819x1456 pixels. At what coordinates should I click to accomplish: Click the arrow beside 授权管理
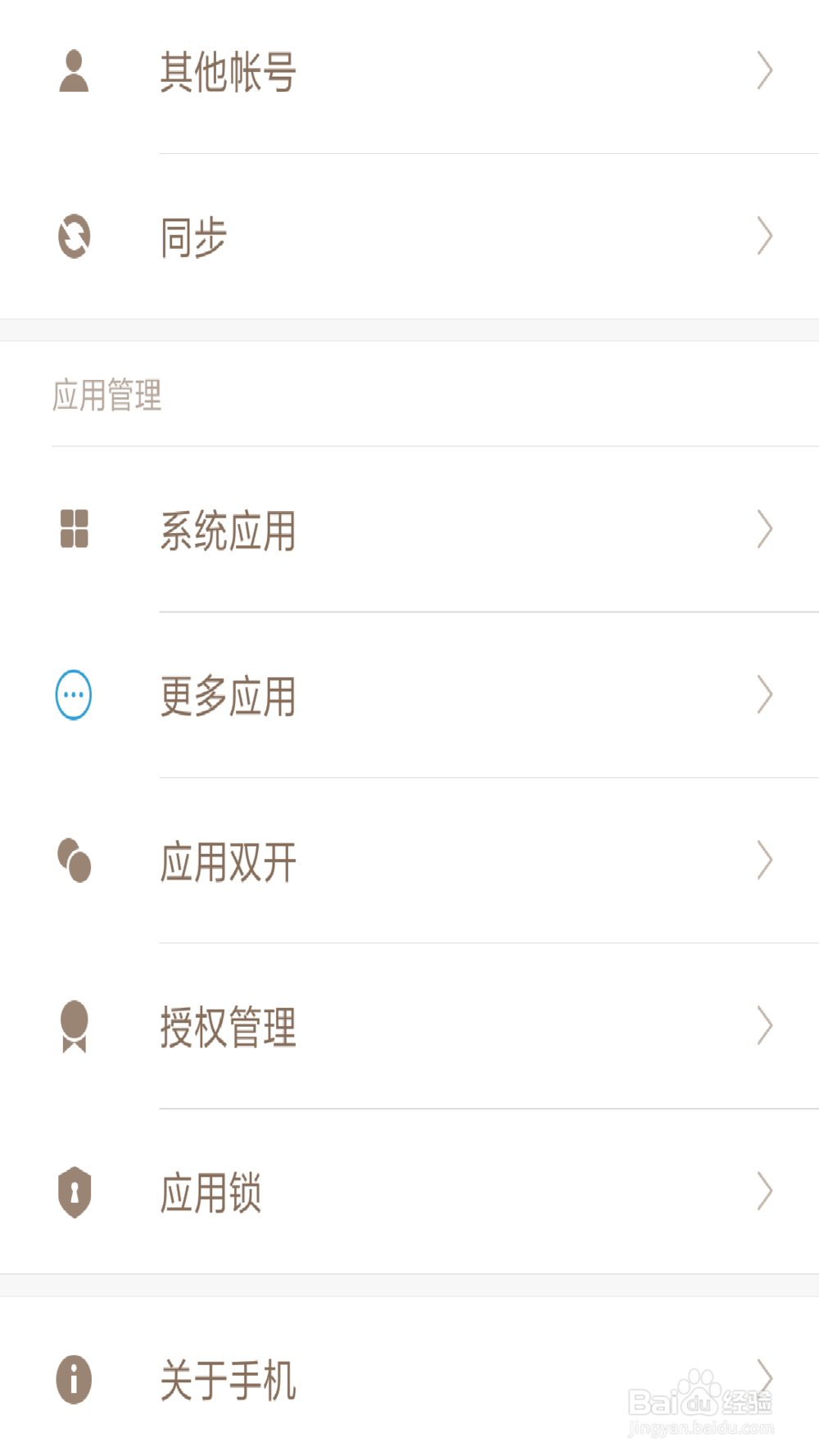[764, 1026]
